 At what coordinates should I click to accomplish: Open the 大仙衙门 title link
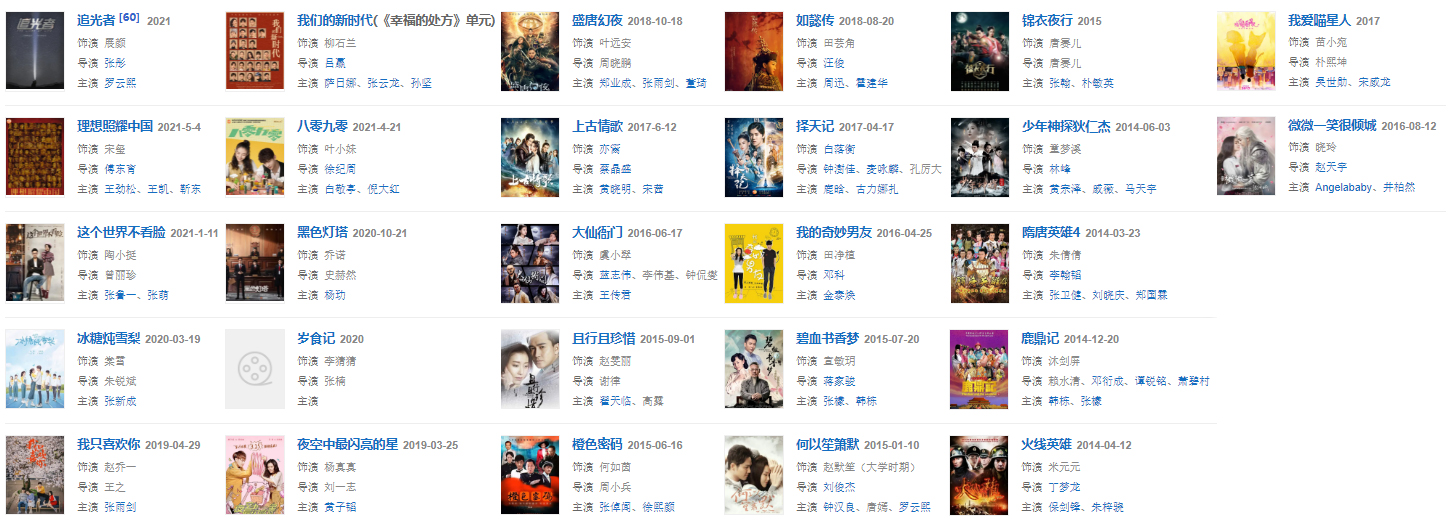[x=597, y=232]
